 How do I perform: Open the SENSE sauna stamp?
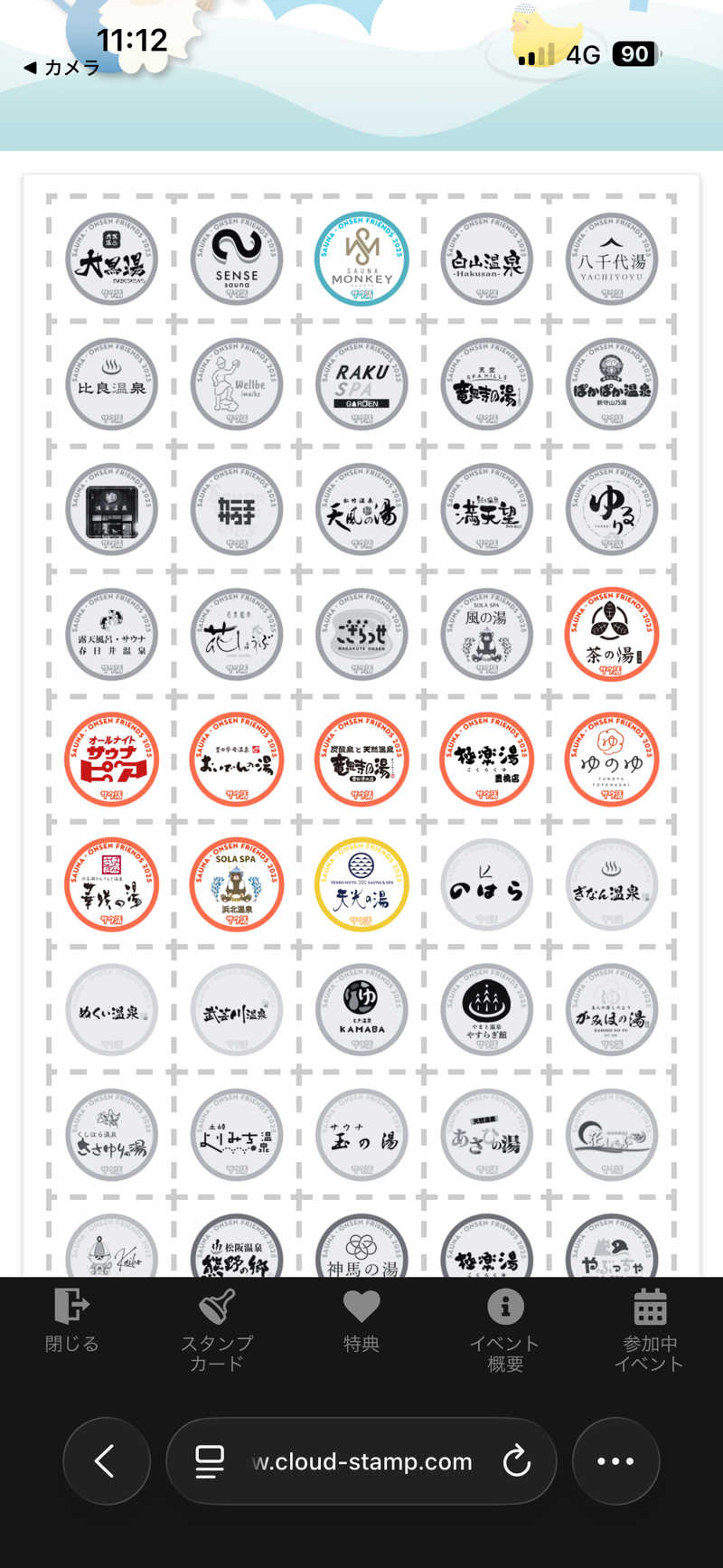237,259
